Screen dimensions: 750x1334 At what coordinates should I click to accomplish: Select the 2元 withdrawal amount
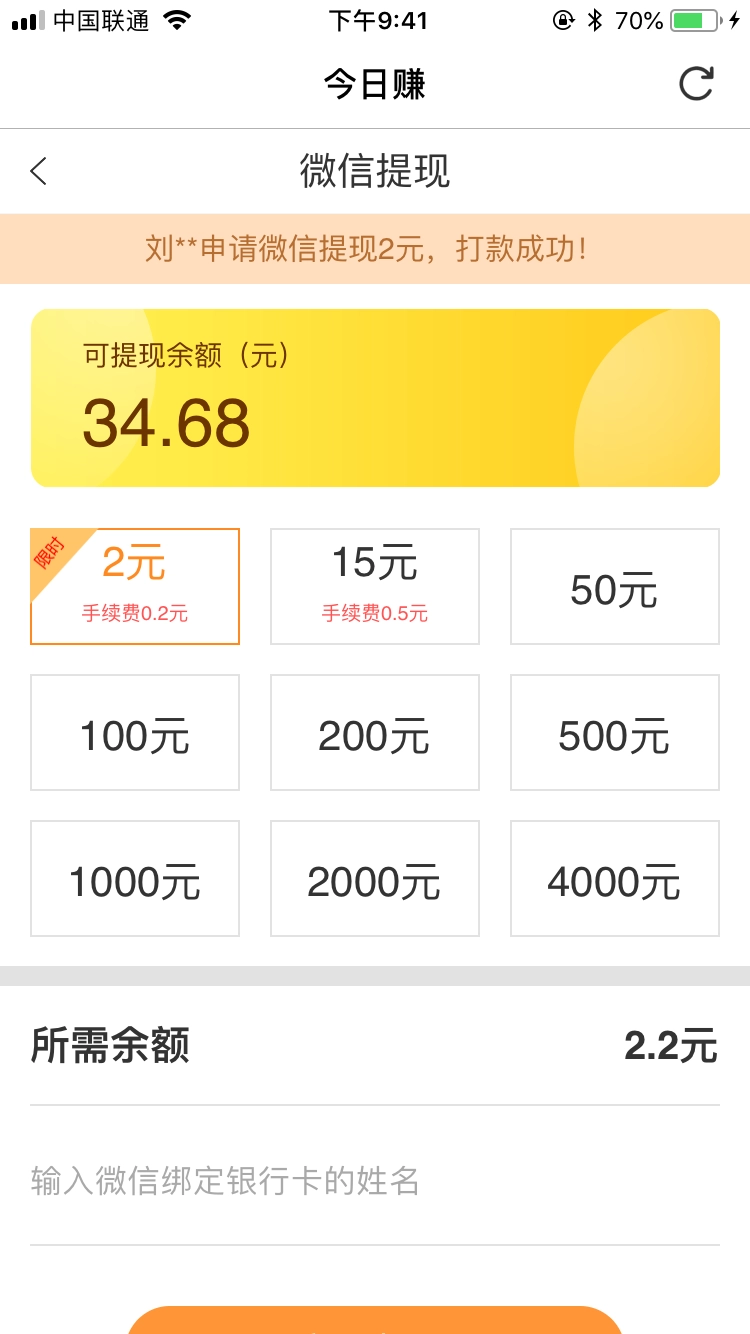coord(135,586)
